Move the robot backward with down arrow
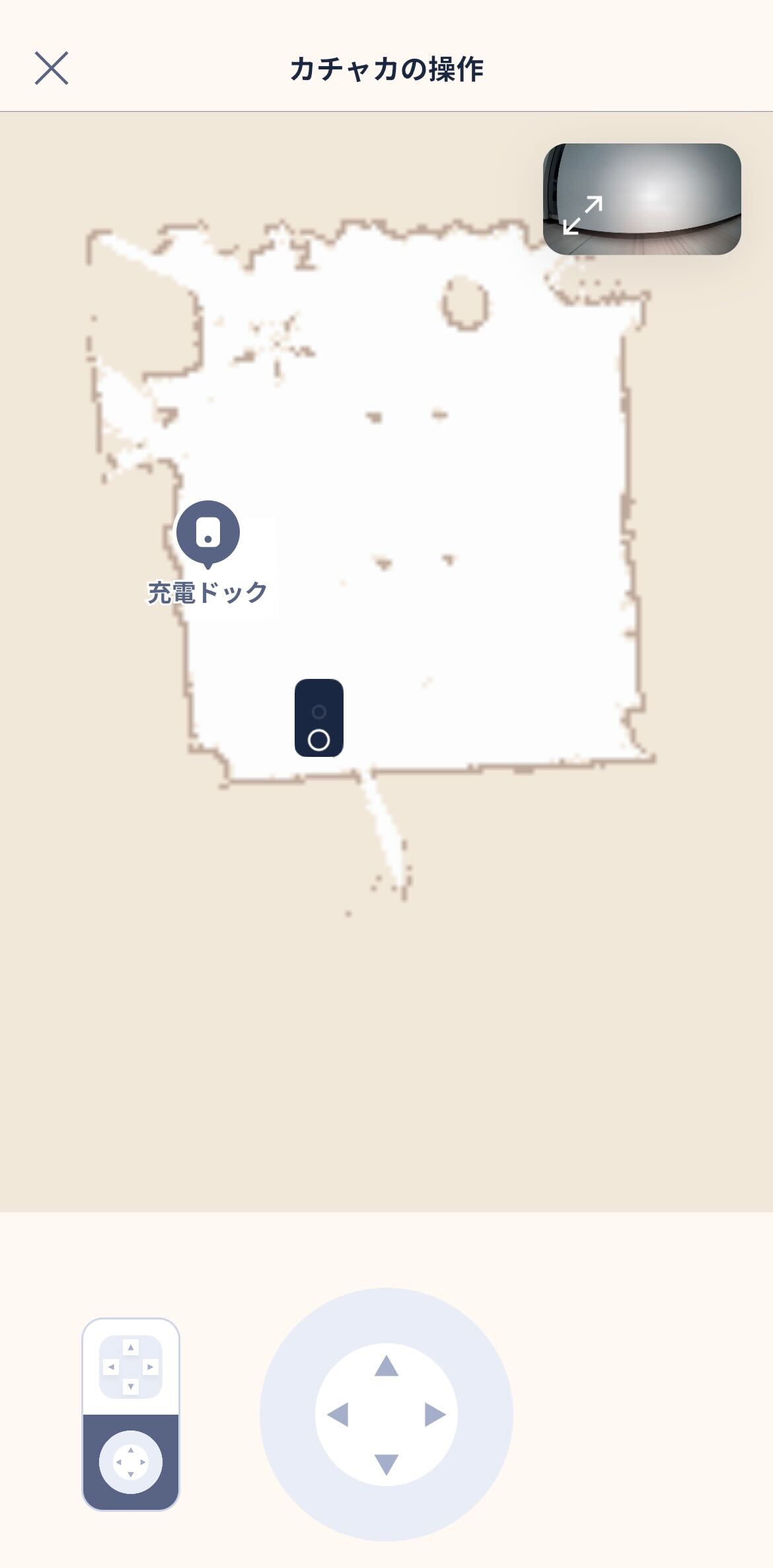The height and width of the screenshot is (1568, 773). pos(386,1464)
